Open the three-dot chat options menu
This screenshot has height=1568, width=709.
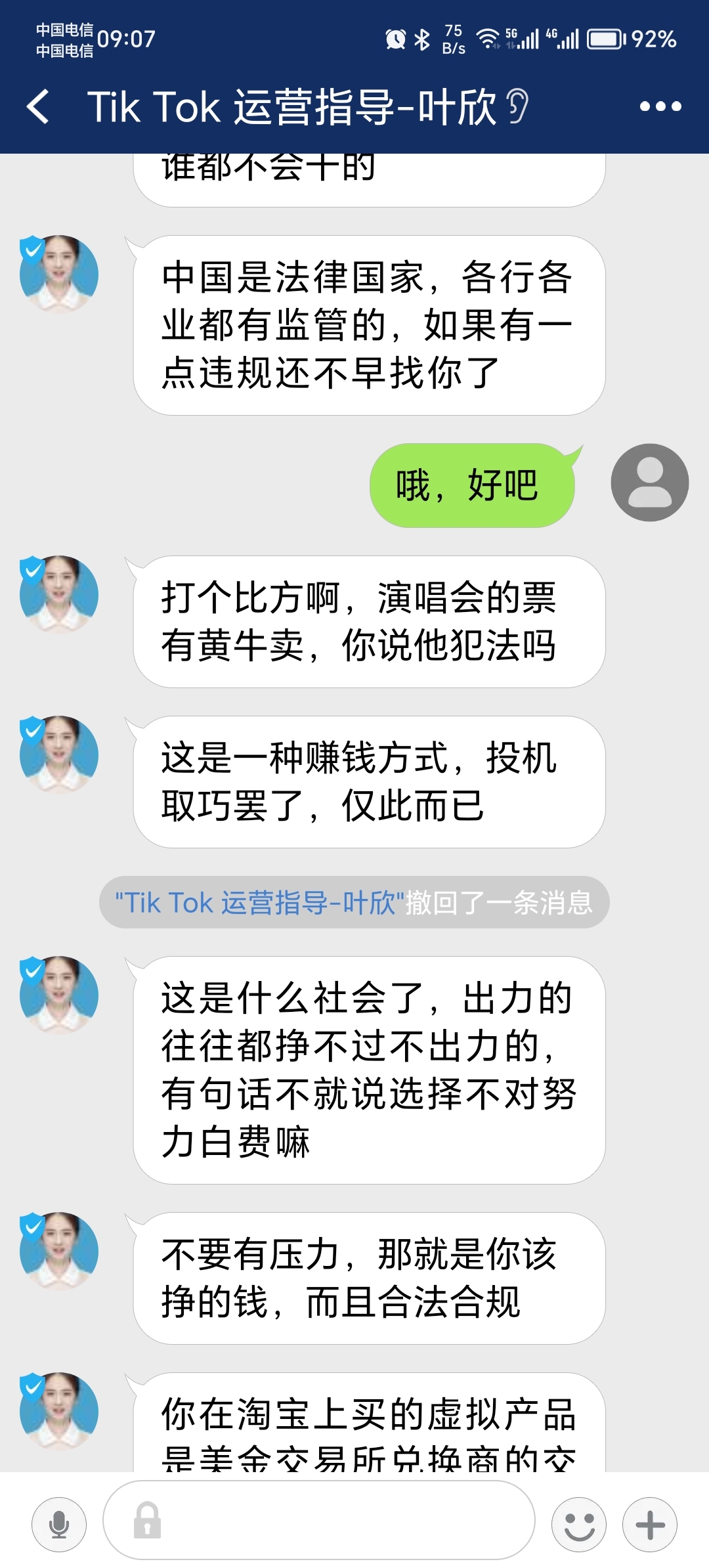coord(660,106)
